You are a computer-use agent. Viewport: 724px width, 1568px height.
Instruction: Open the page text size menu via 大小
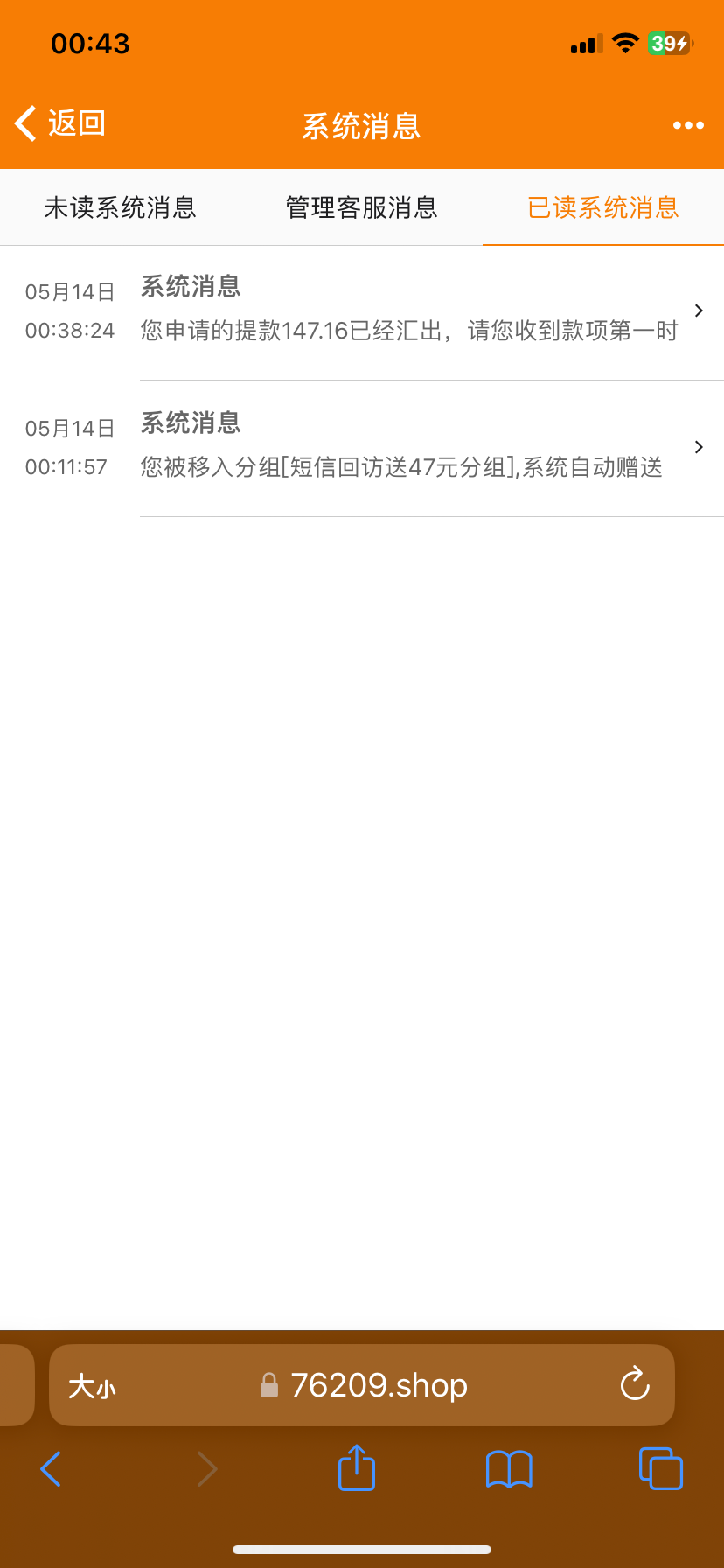pyautogui.click(x=90, y=1385)
